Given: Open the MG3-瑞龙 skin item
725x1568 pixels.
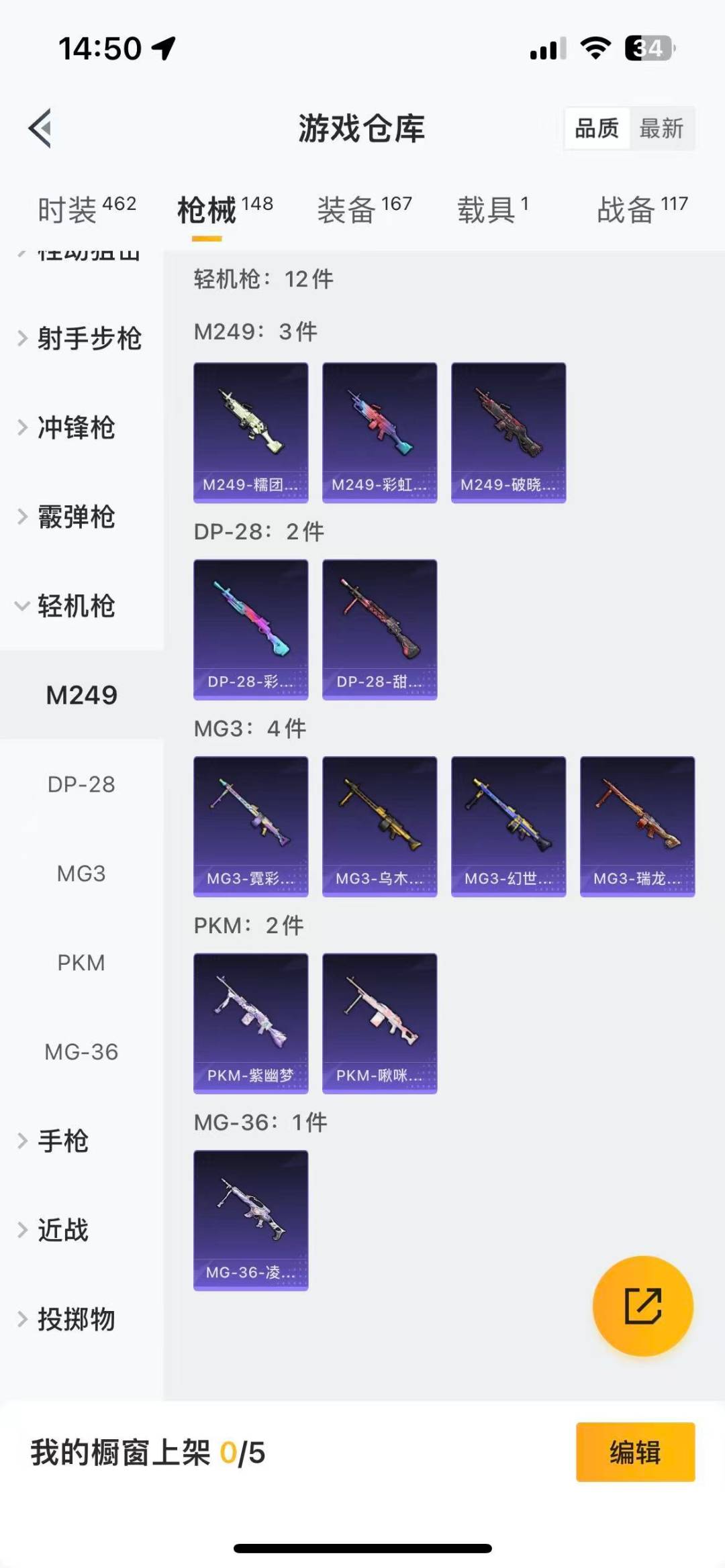Looking at the screenshot, I should tap(637, 827).
